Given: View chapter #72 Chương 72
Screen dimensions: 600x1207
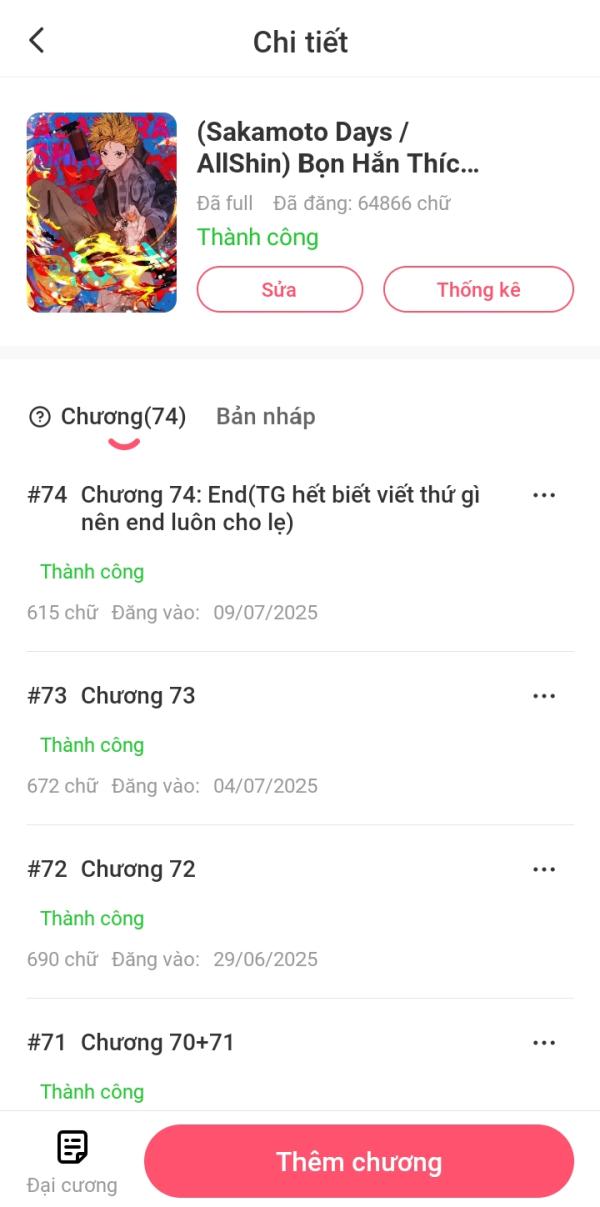Looking at the screenshot, I should tap(138, 869).
